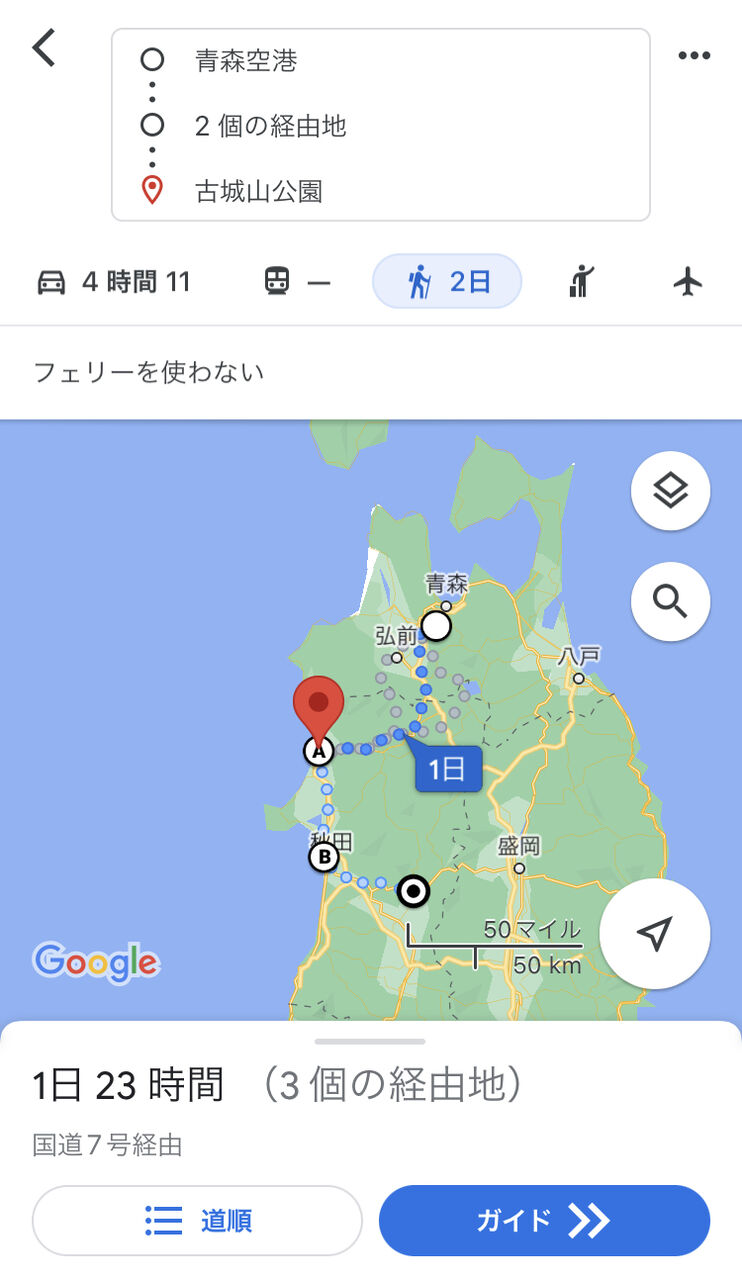Select waypoint marker B on map
Viewport: 742px width, 1280px height.
(323, 857)
